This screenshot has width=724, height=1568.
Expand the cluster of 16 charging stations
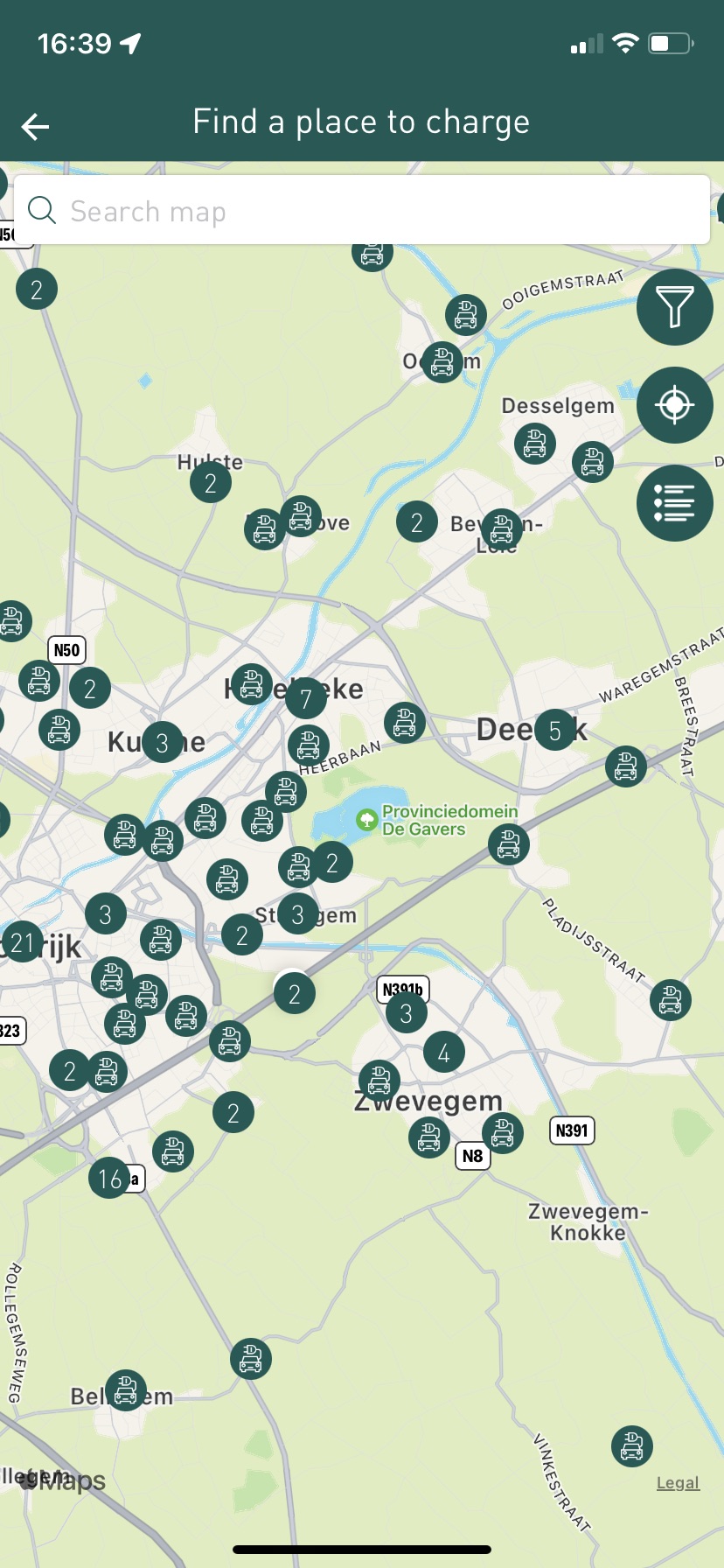[x=110, y=1179]
